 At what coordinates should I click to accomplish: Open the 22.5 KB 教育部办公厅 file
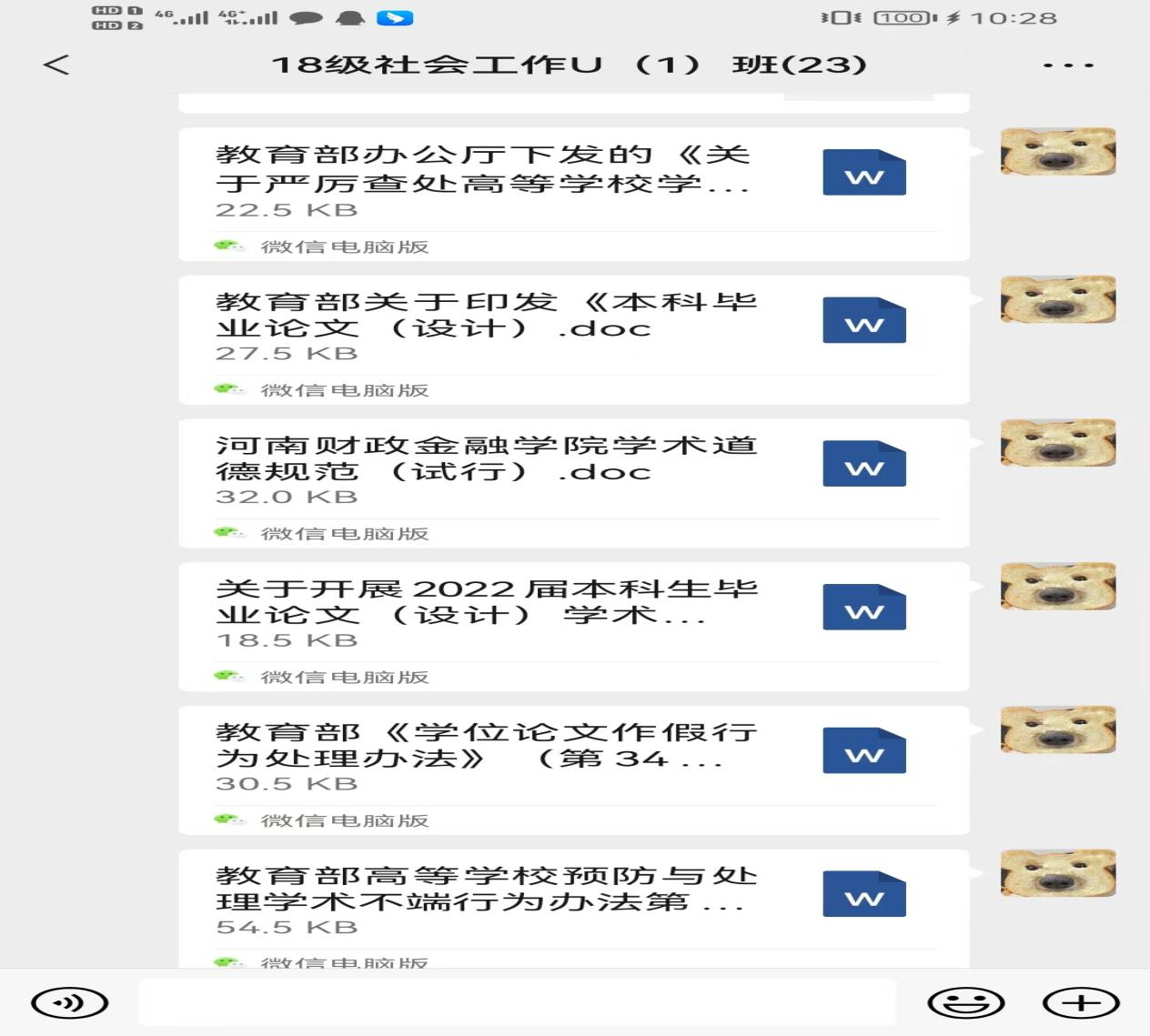573,182
